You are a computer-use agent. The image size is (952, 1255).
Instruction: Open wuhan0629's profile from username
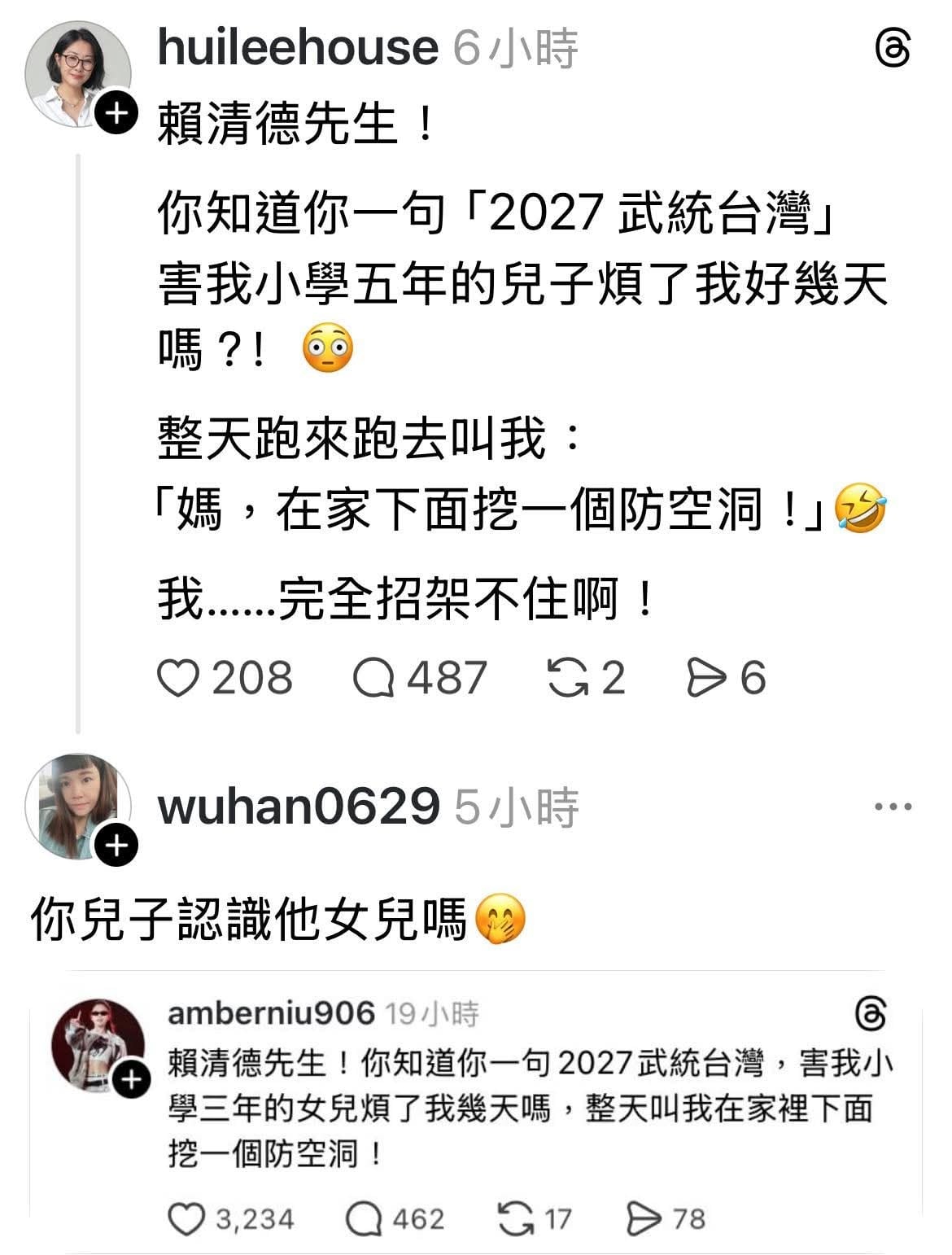[299, 807]
